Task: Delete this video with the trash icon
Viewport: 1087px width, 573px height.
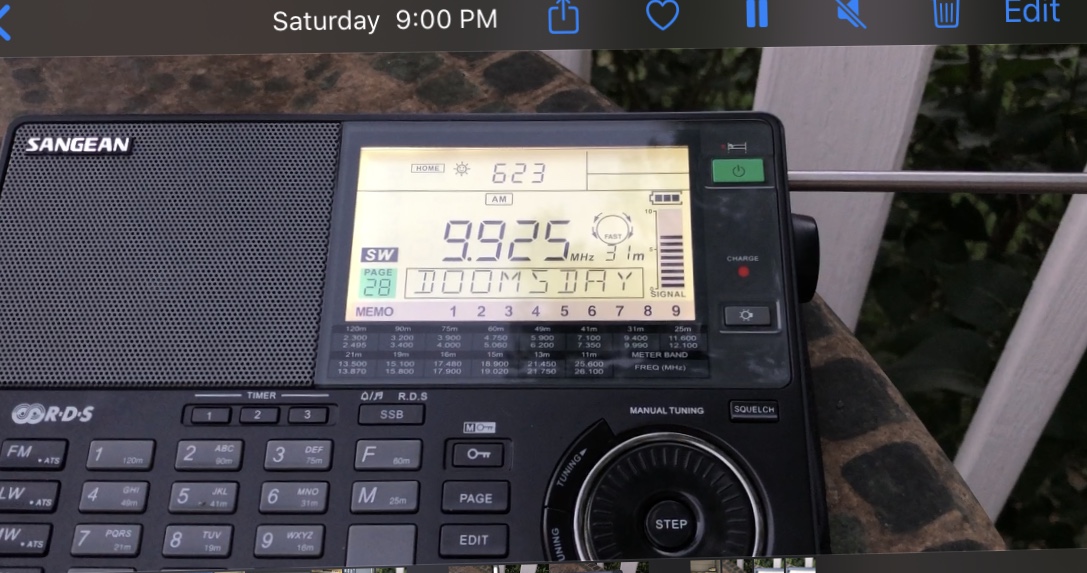Action: [x=945, y=14]
